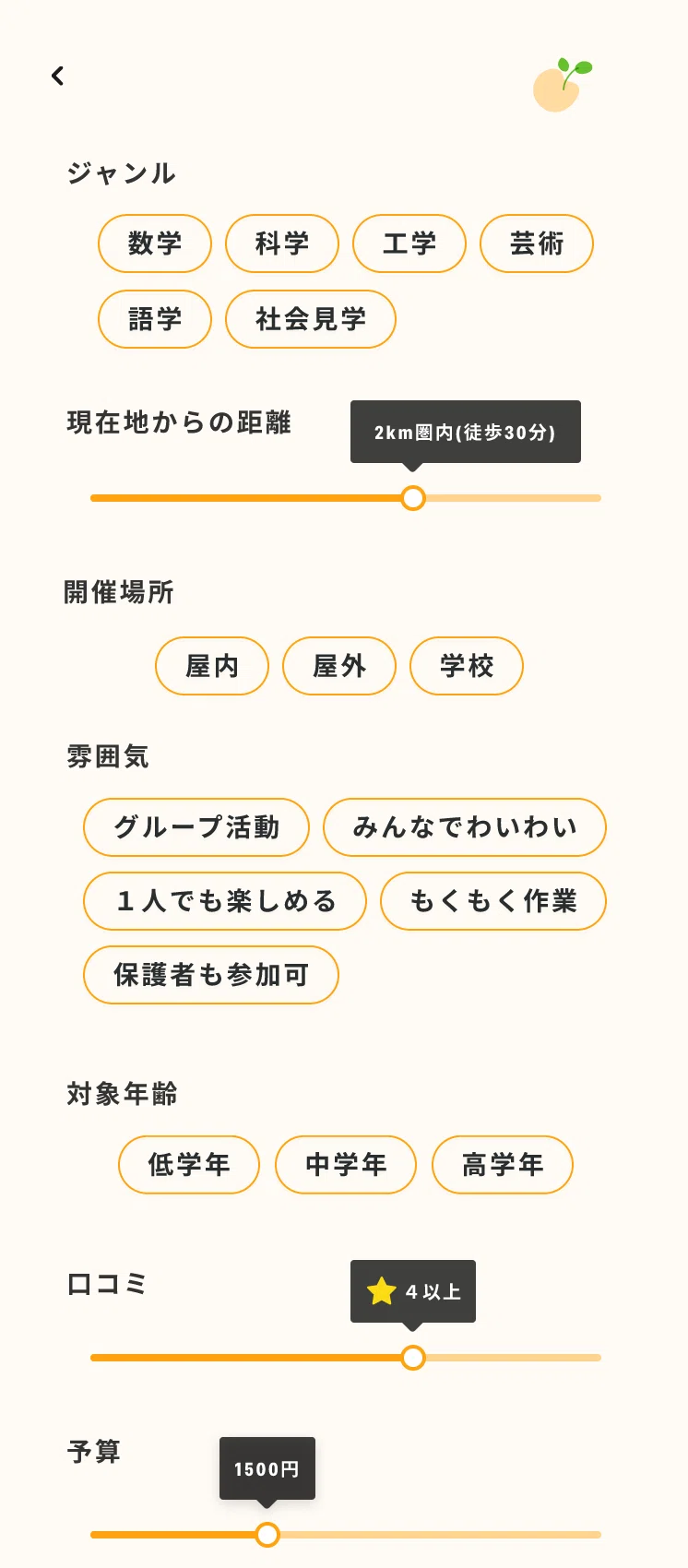The width and height of the screenshot is (688, 1568).
Task: Select the 数学 genre chip
Action: point(155,244)
